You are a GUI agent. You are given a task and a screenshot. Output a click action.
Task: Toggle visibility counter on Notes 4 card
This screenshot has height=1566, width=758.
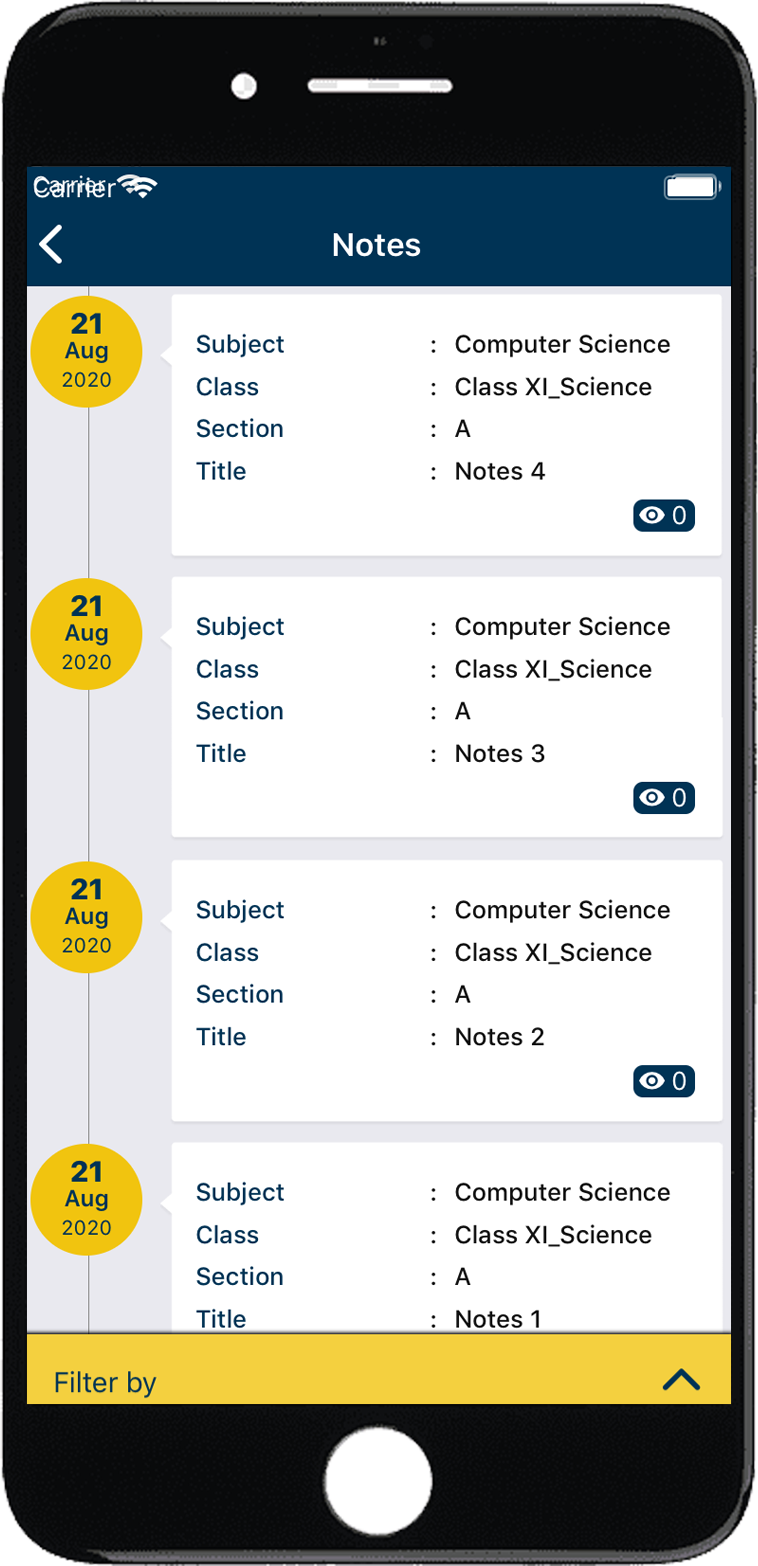tap(664, 515)
